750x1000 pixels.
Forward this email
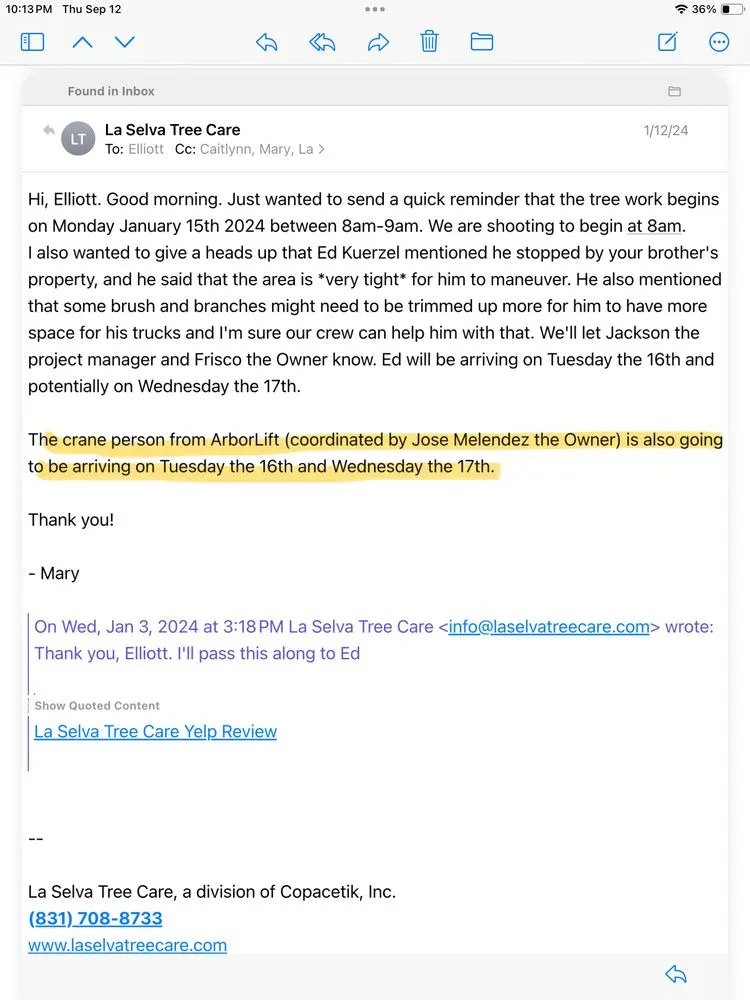[x=378, y=42]
